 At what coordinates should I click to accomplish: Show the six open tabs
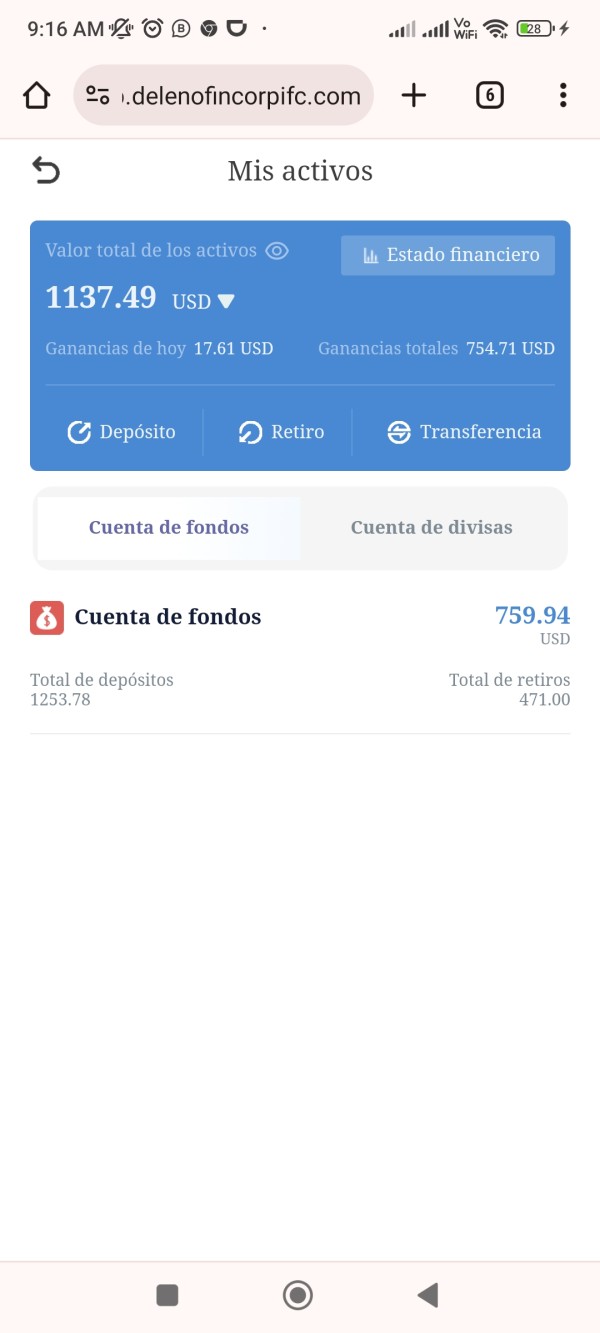tap(489, 95)
